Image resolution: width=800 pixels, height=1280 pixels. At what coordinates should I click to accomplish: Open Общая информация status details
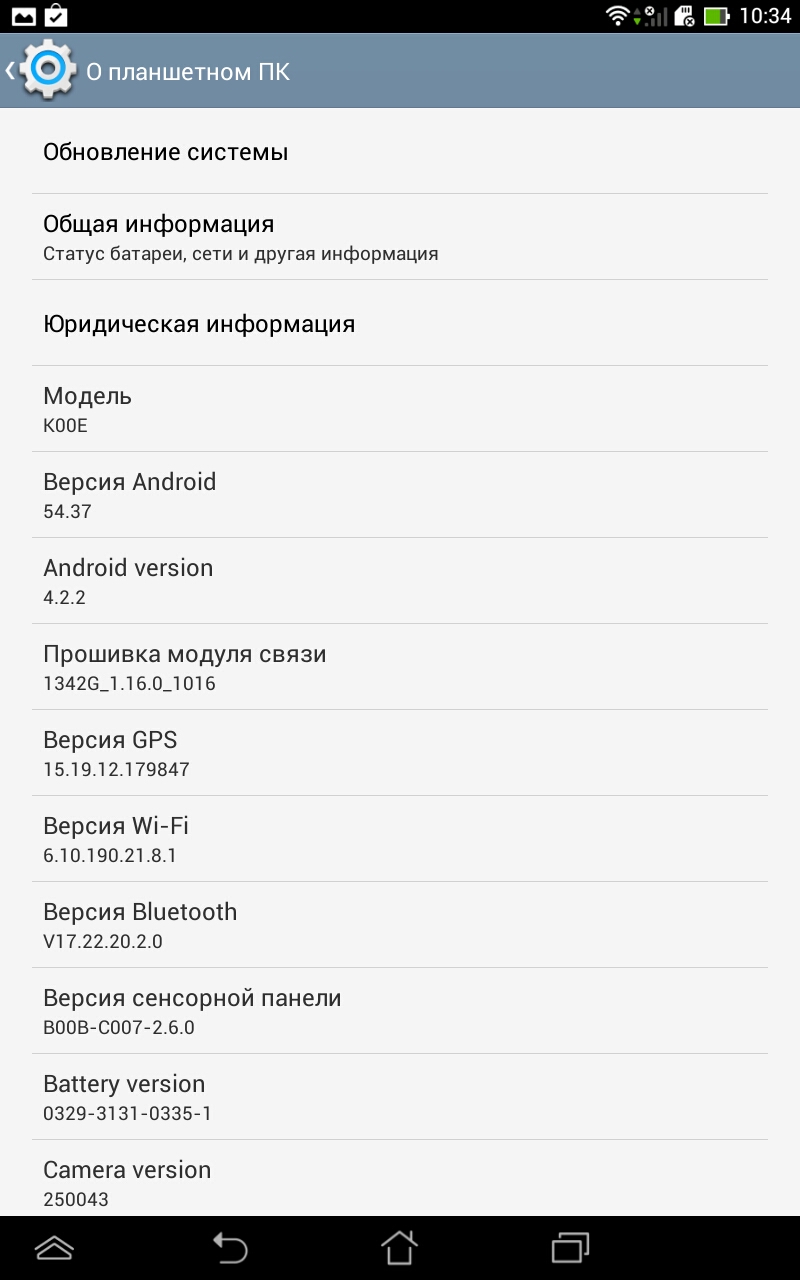click(x=400, y=237)
